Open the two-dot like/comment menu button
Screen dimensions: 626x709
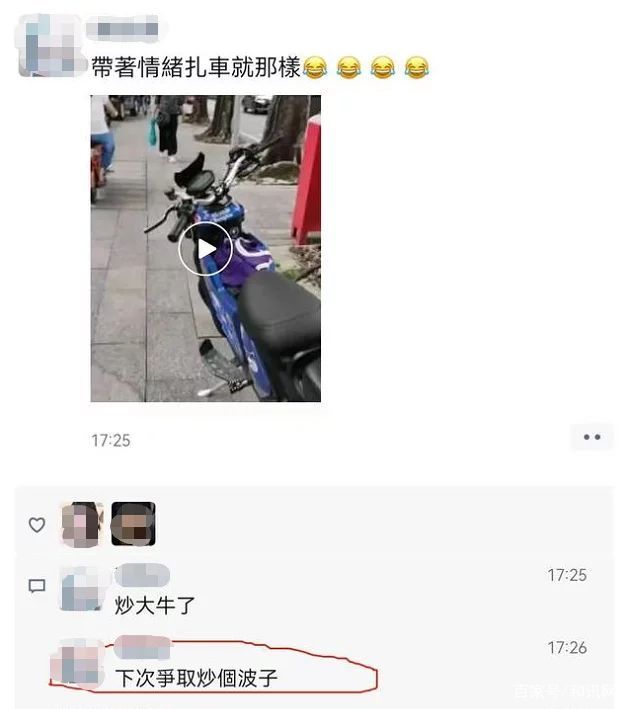(x=591, y=437)
